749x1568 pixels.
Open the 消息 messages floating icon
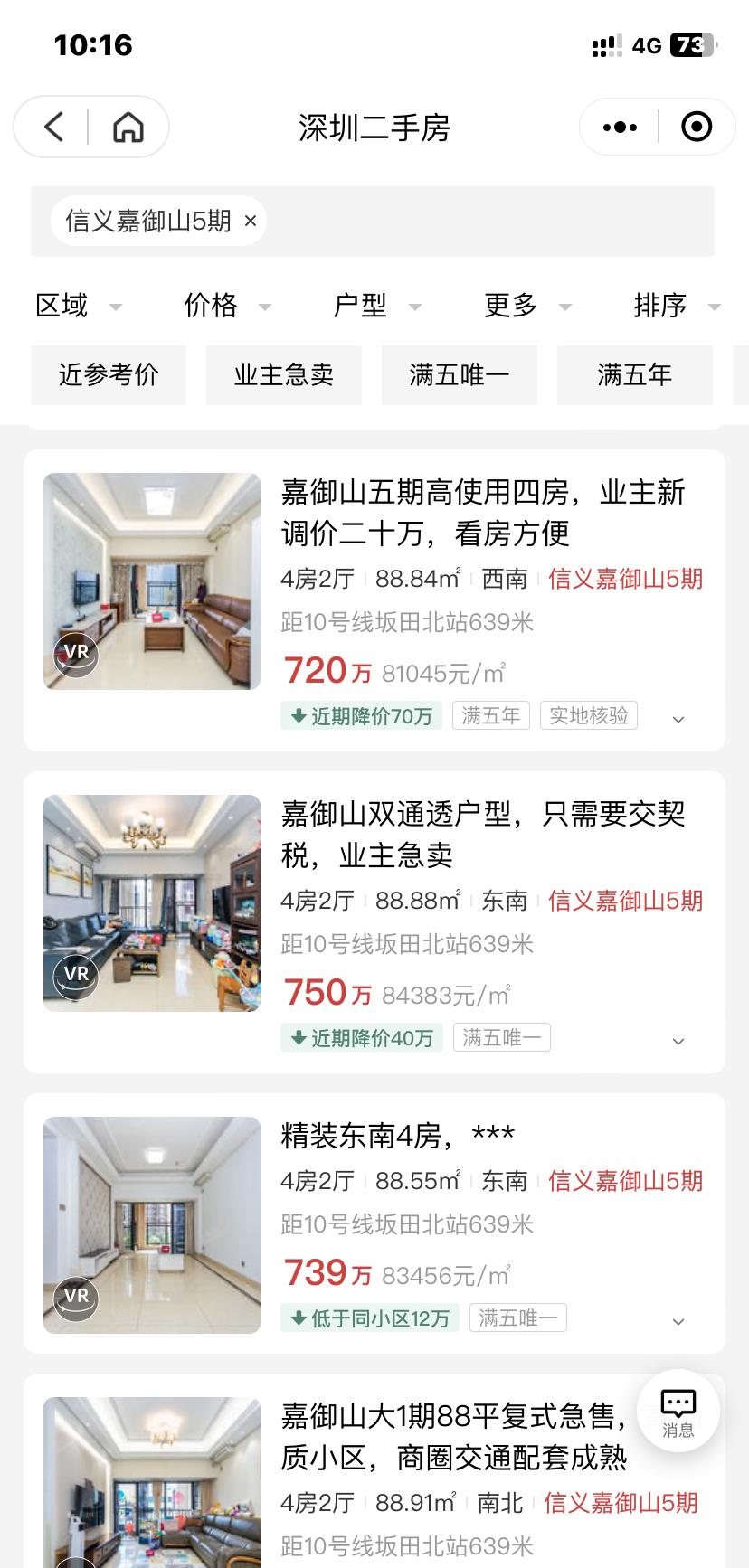(678, 1410)
